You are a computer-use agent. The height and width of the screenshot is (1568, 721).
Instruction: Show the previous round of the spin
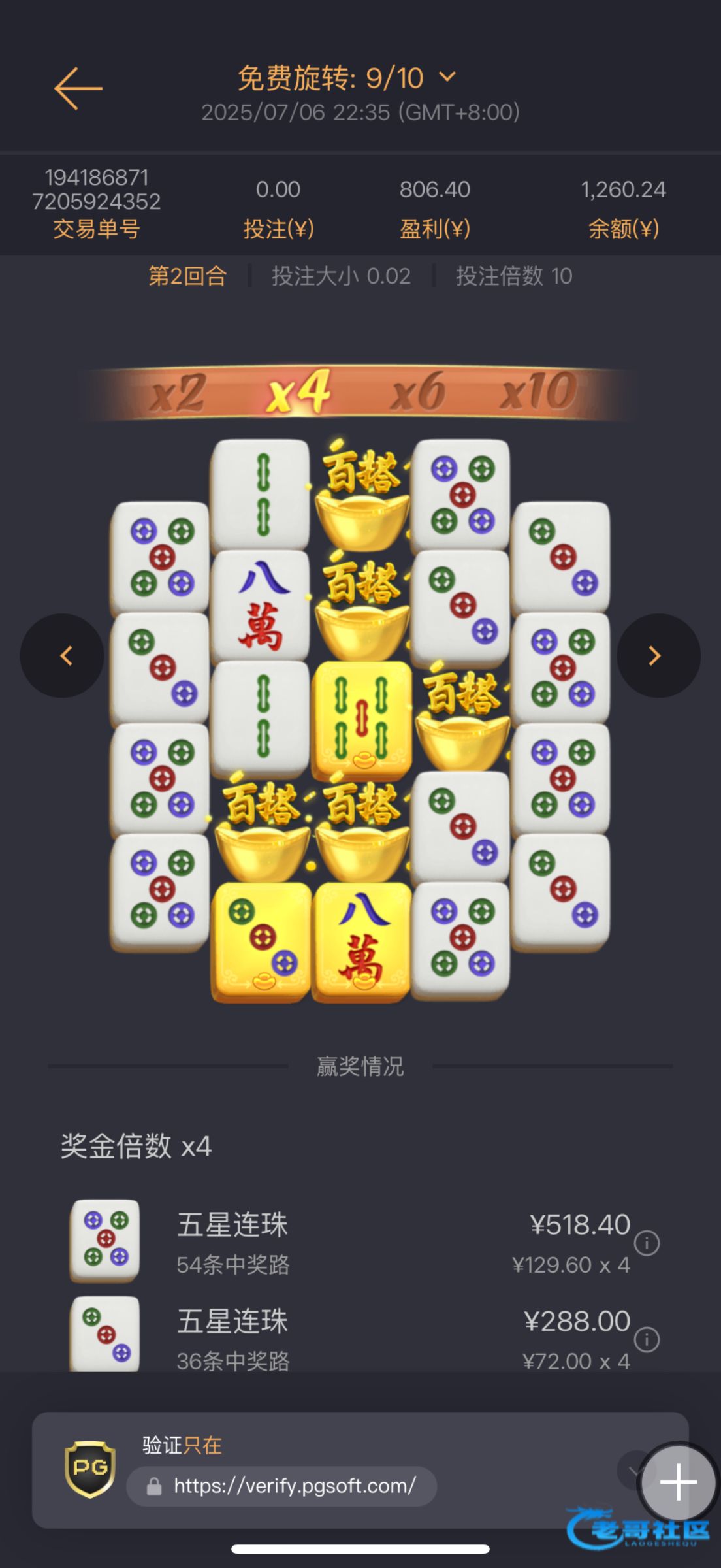(x=62, y=655)
